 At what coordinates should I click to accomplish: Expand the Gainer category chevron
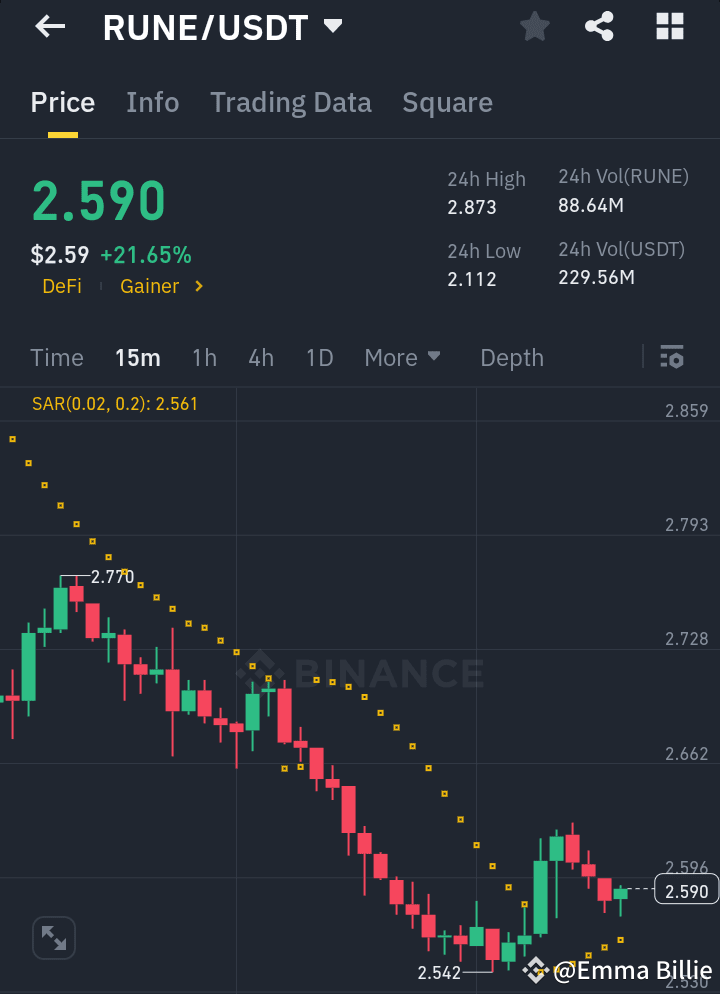pyautogui.click(x=196, y=286)
